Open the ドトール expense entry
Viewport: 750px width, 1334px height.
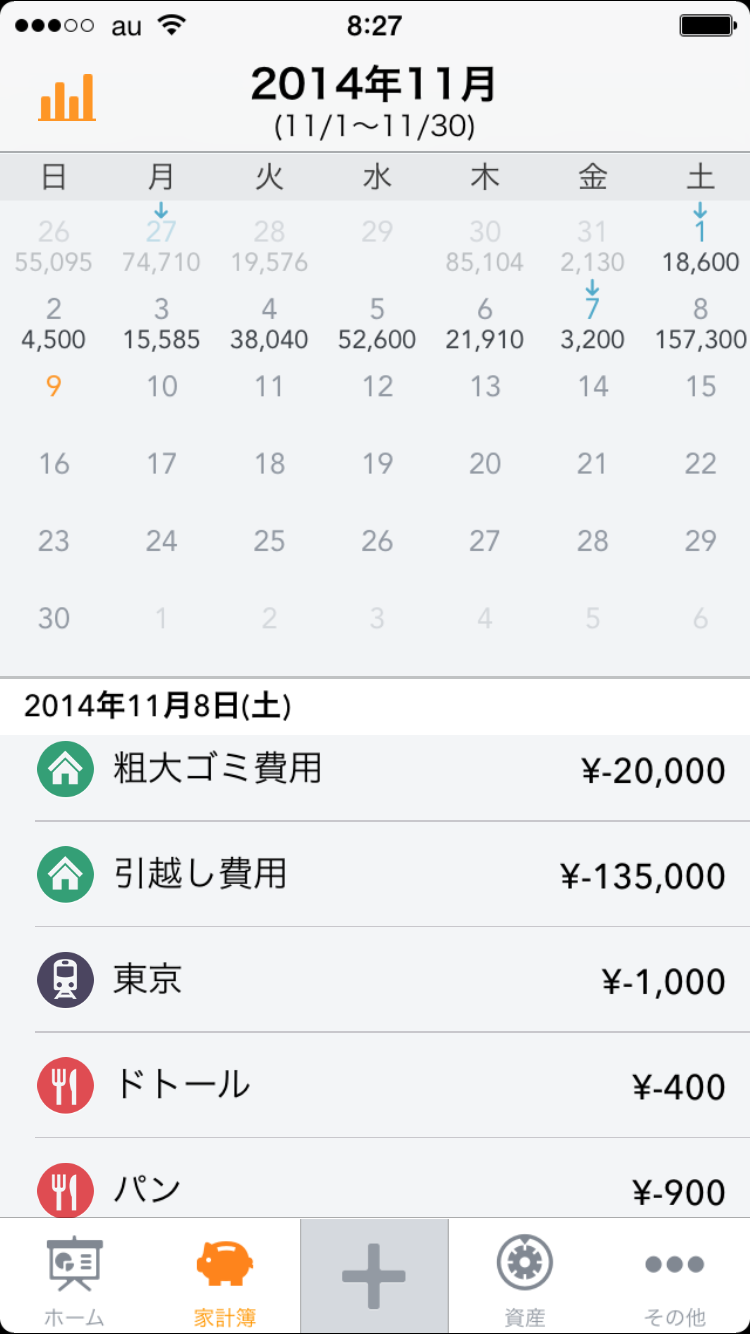pyautogui.click(x=380, y=1085)
